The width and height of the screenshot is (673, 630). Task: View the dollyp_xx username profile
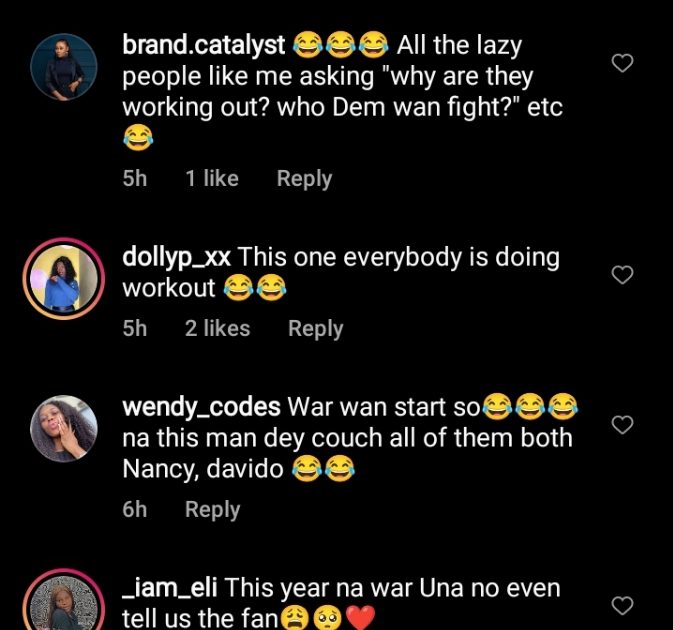(177, 258)
